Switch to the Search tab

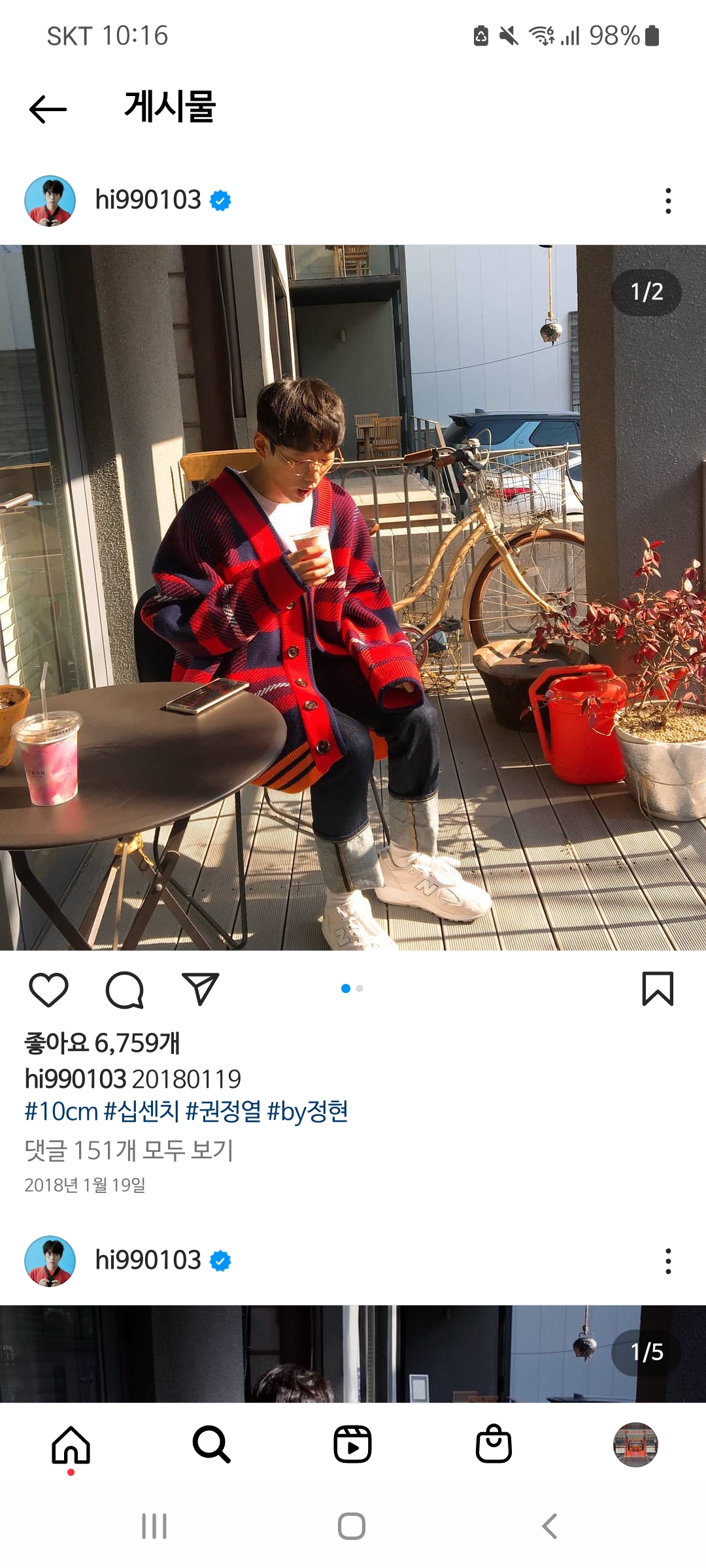(211, 1445)
